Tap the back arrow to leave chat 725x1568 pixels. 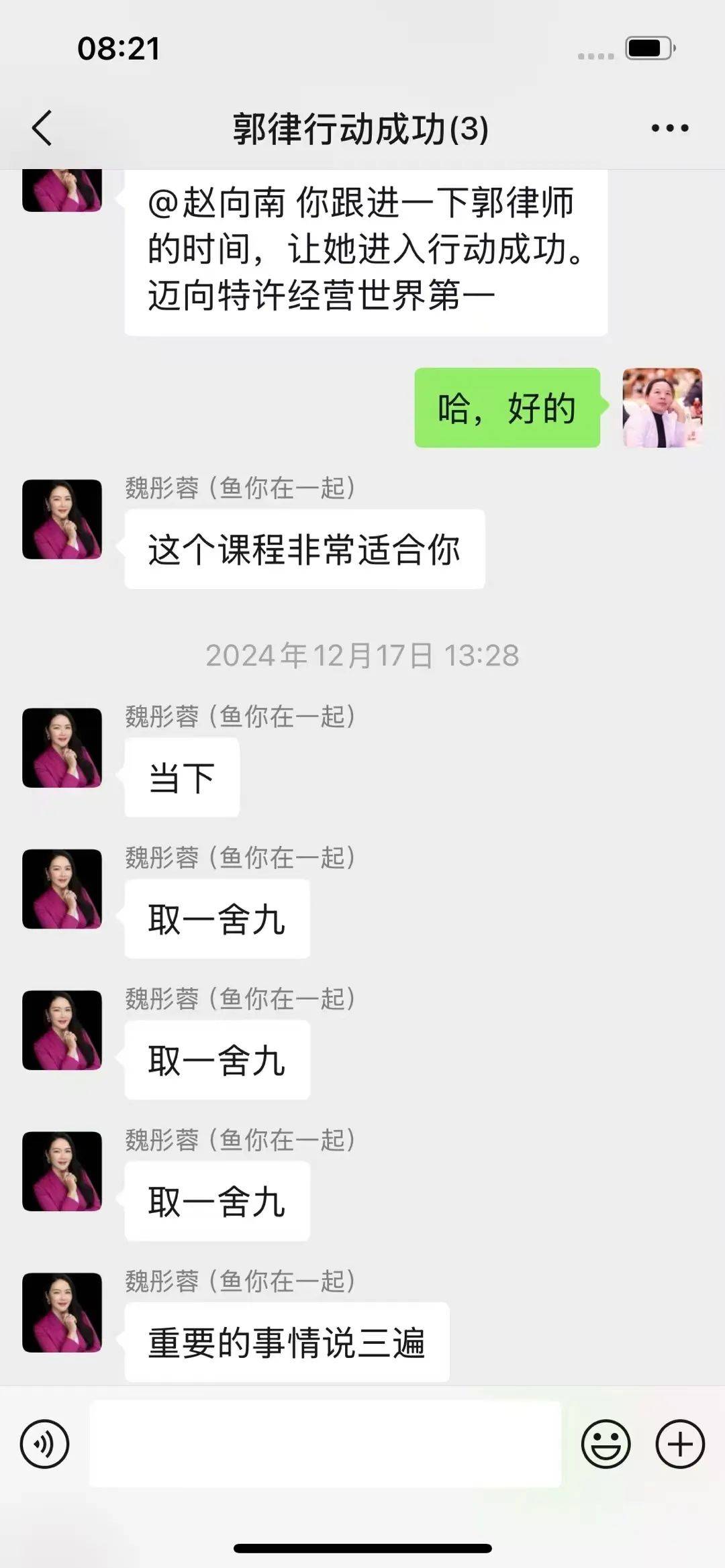point(42,129)
